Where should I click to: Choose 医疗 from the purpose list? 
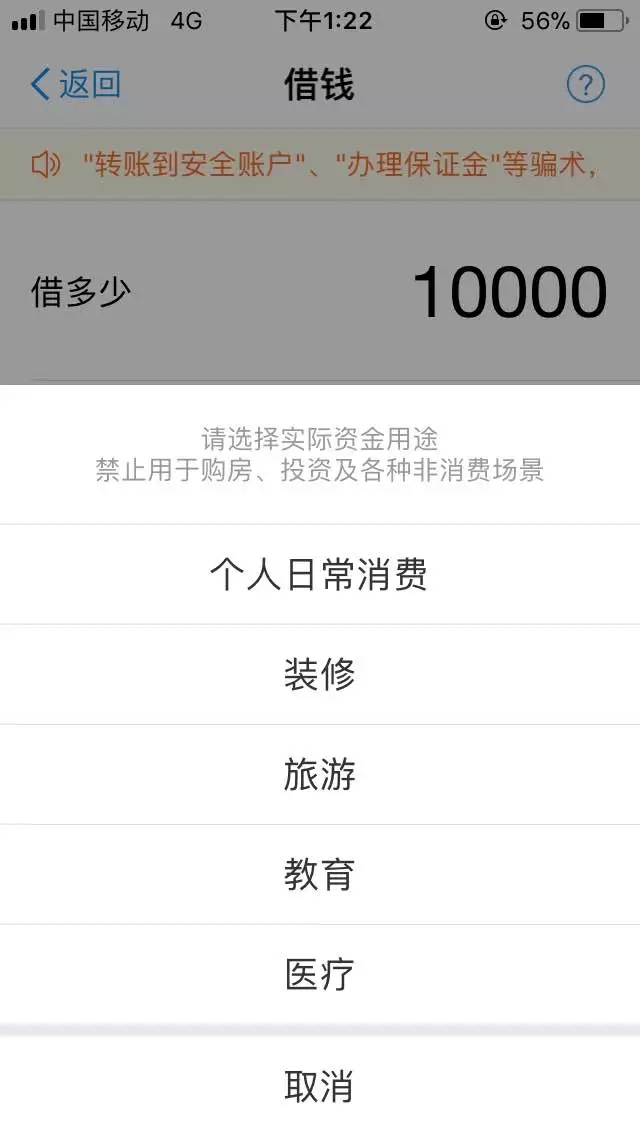(320, 974)
